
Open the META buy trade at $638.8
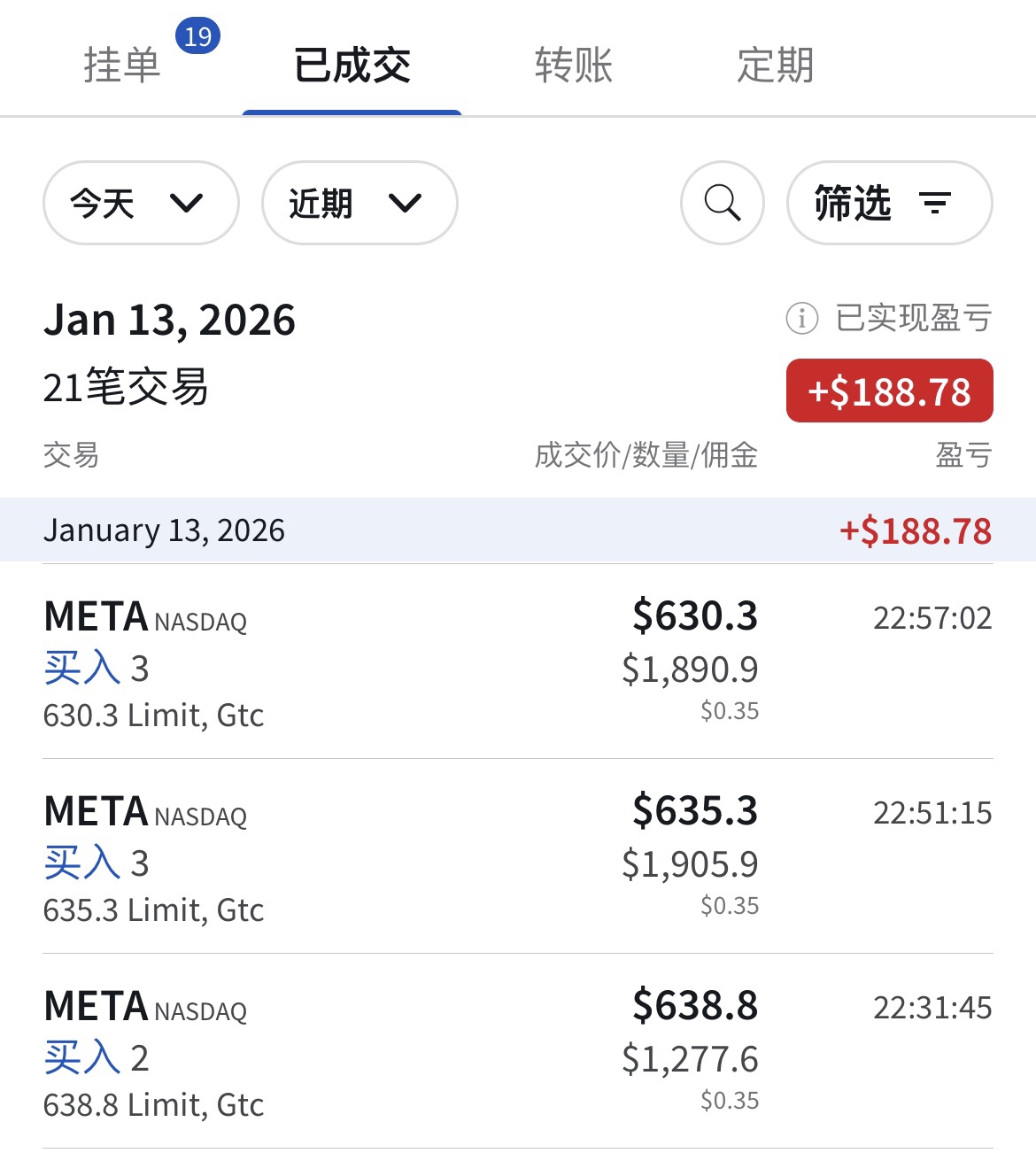tap(517, 1051)
